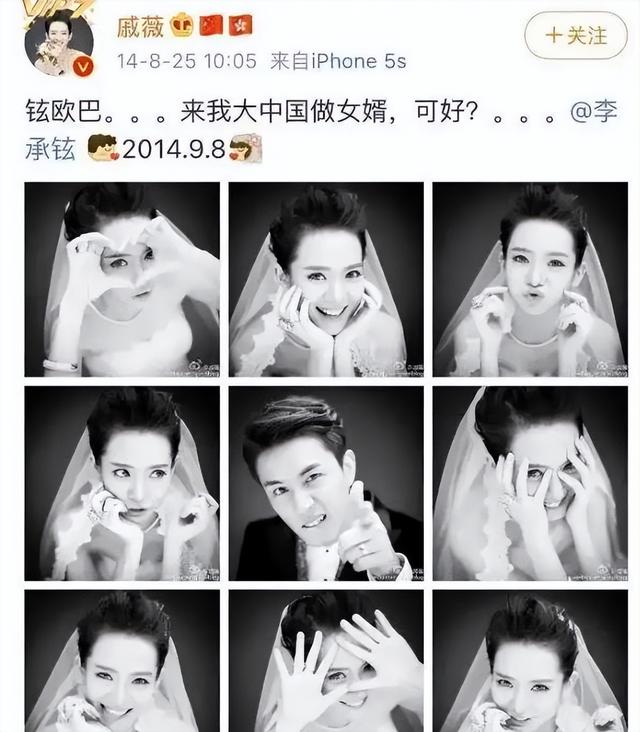Follow 戚薇 with the +关注 button

[576, 35]
